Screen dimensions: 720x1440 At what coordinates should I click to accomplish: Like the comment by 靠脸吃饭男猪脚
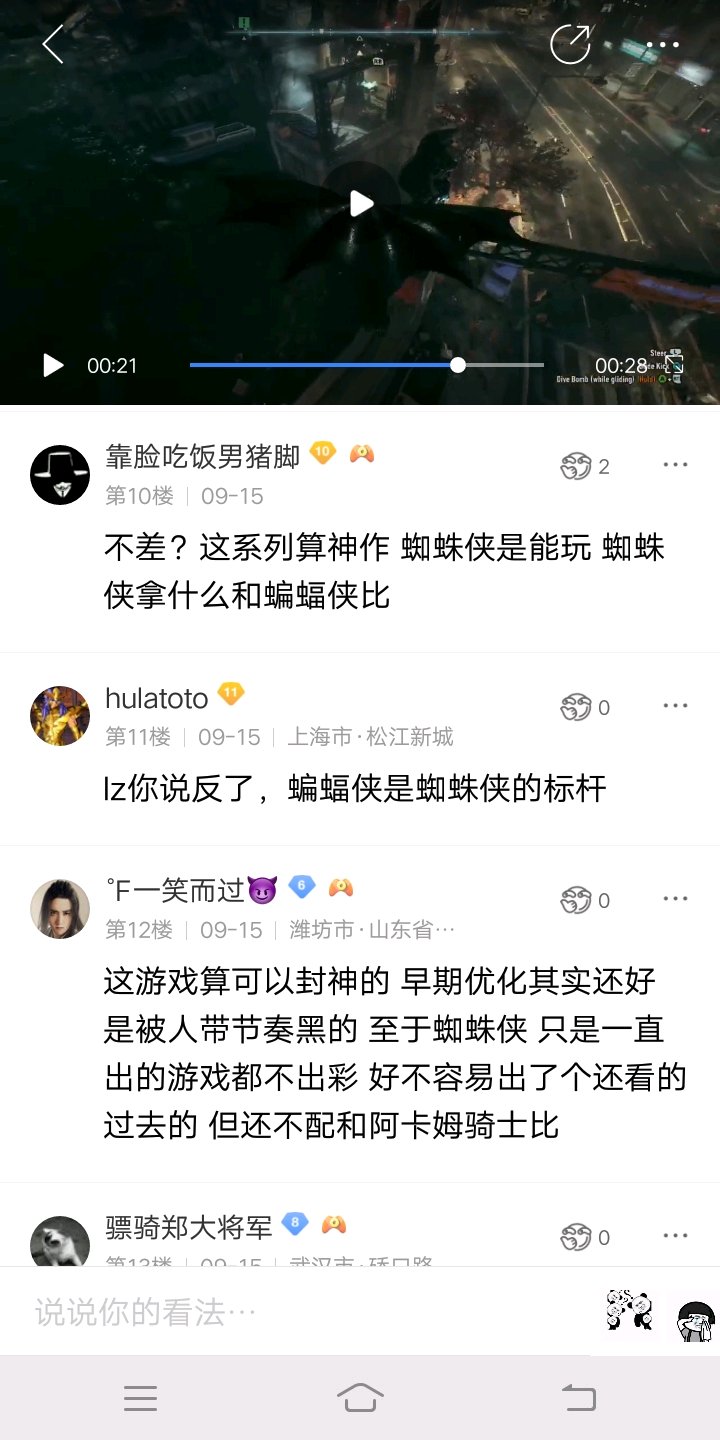point(577,466)
